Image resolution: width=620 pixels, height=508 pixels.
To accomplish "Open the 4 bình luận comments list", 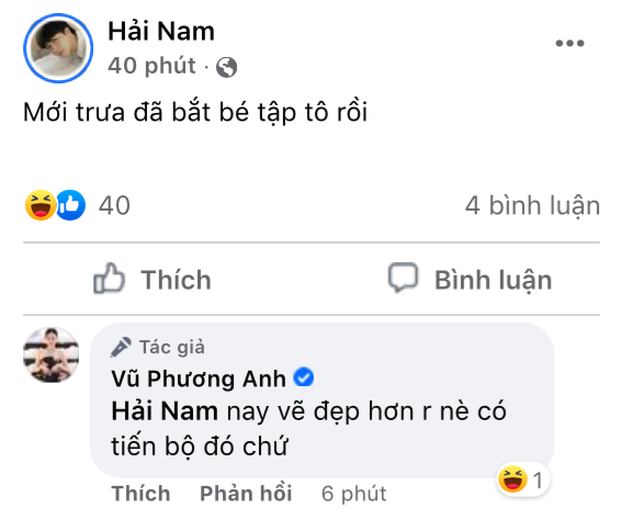I will point(532,206).
